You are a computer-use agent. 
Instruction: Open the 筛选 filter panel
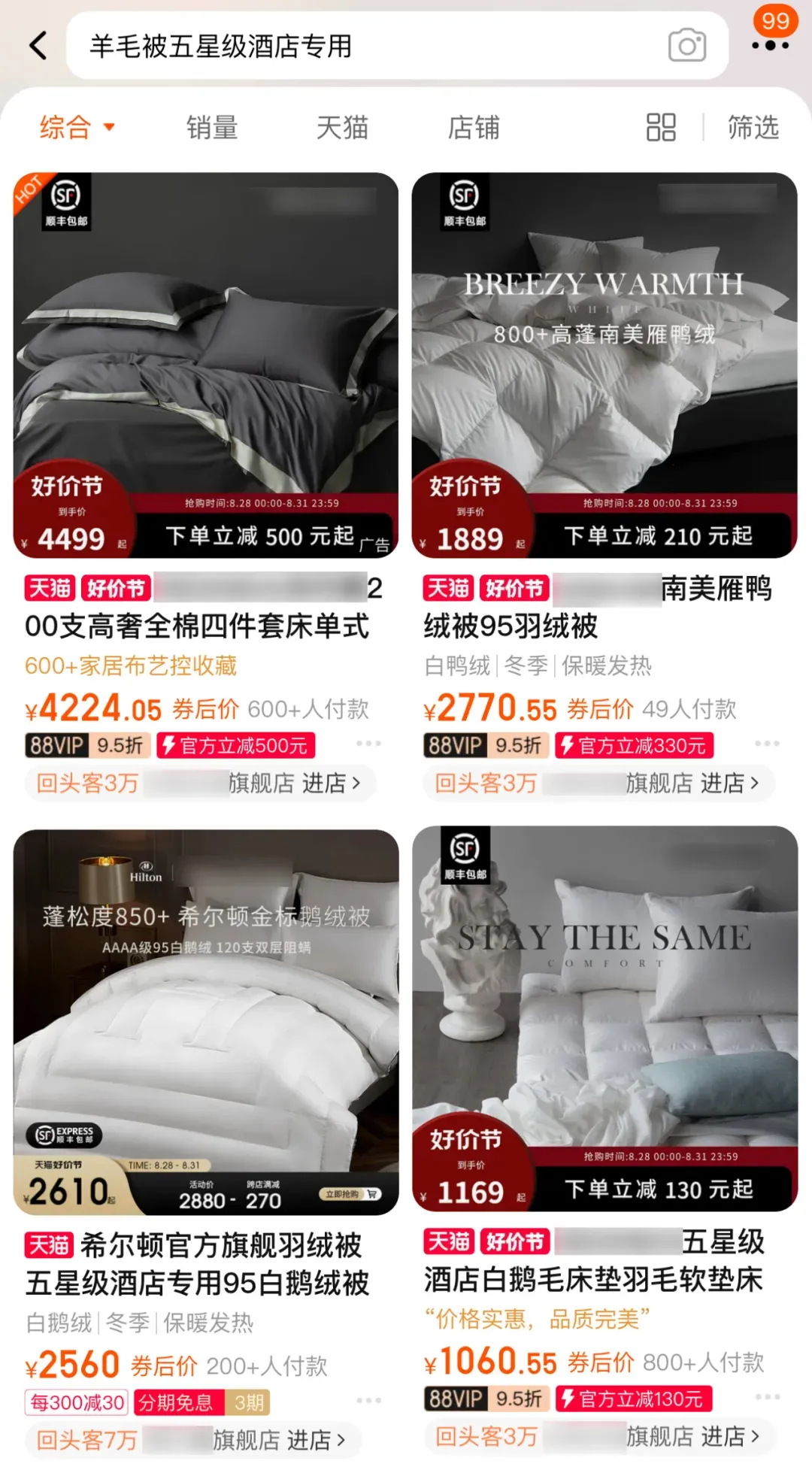click(x=753, y=127)
